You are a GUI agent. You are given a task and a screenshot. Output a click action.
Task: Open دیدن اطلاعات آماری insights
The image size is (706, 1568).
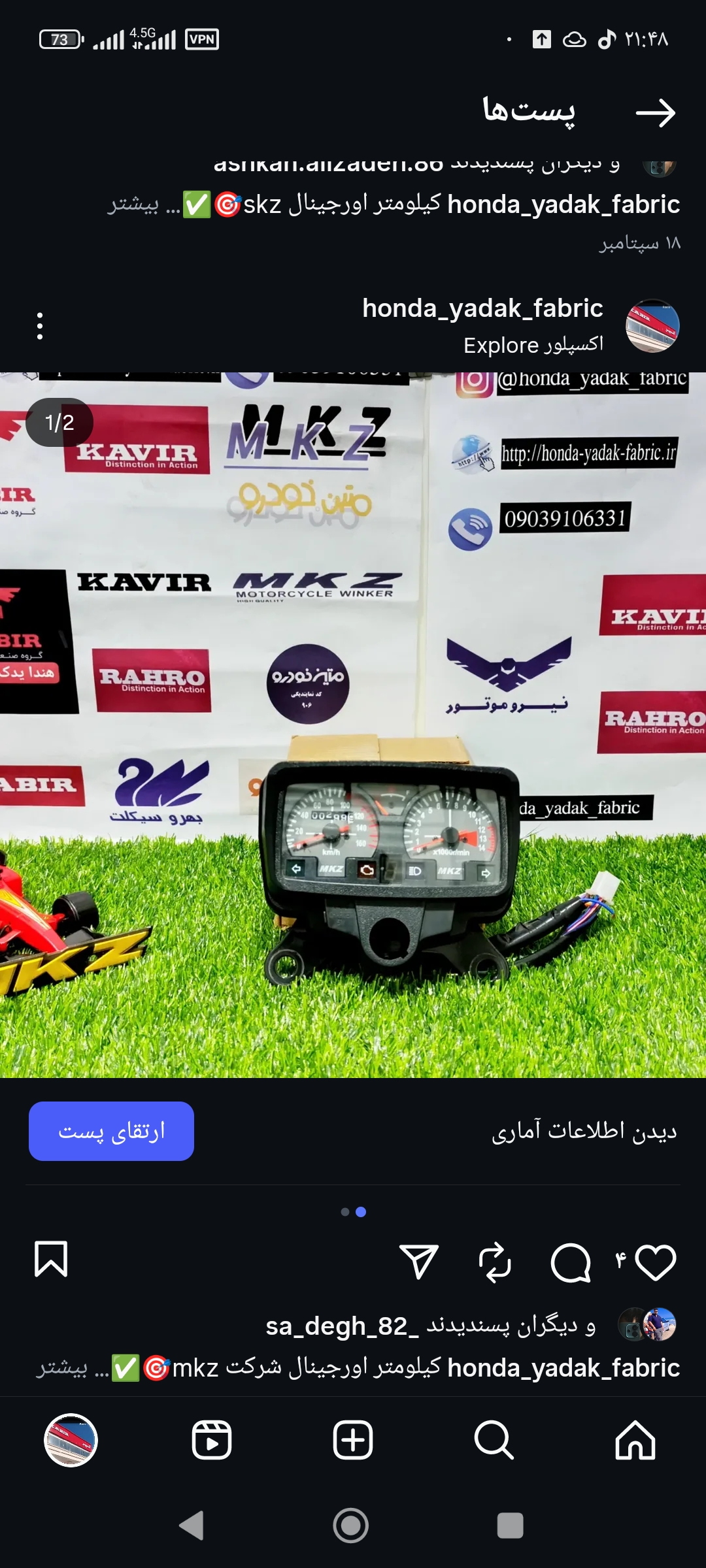click(584, 1131)
